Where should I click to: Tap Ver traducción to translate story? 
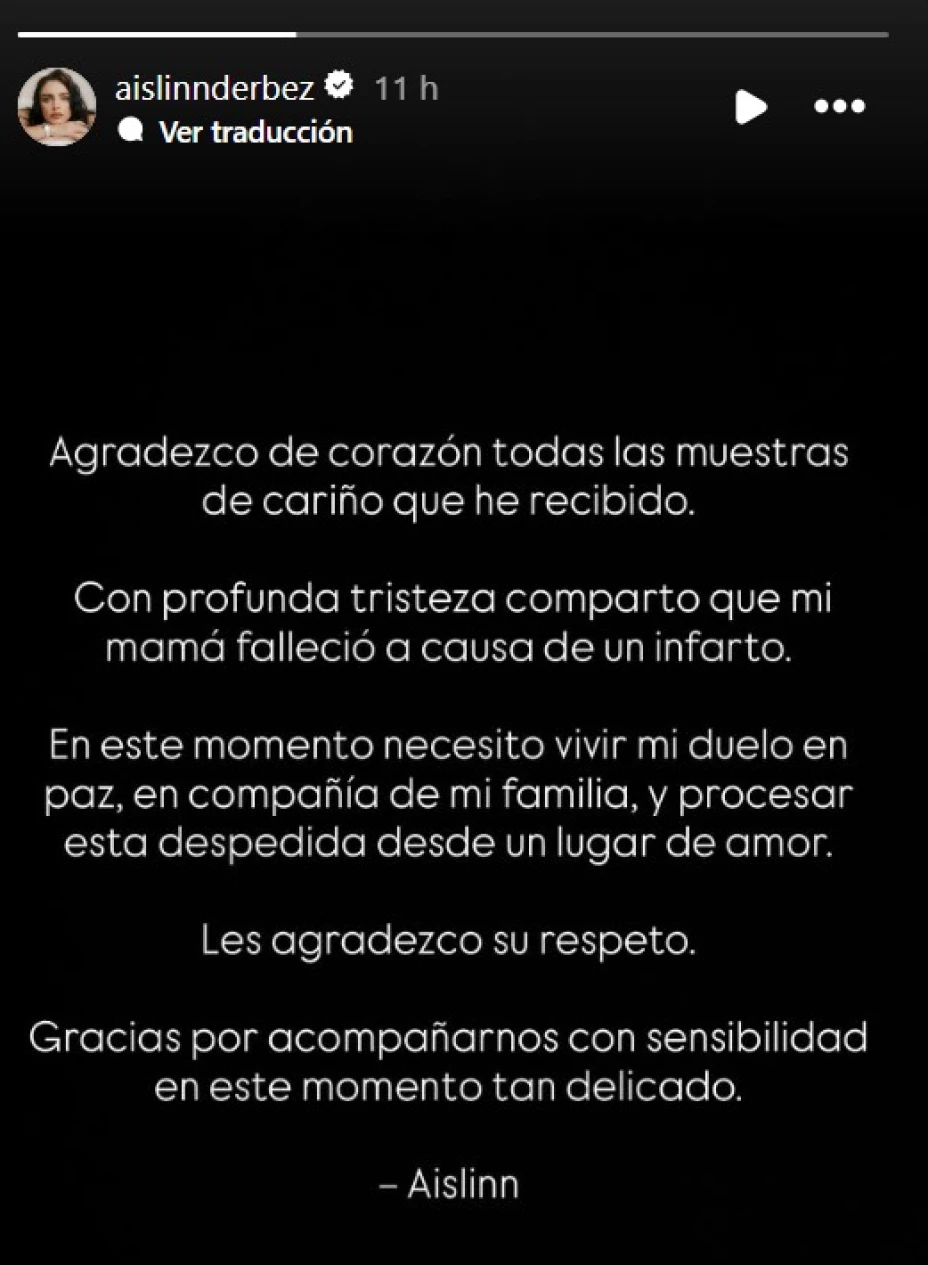pyautogui.click(x=255, y=132)
